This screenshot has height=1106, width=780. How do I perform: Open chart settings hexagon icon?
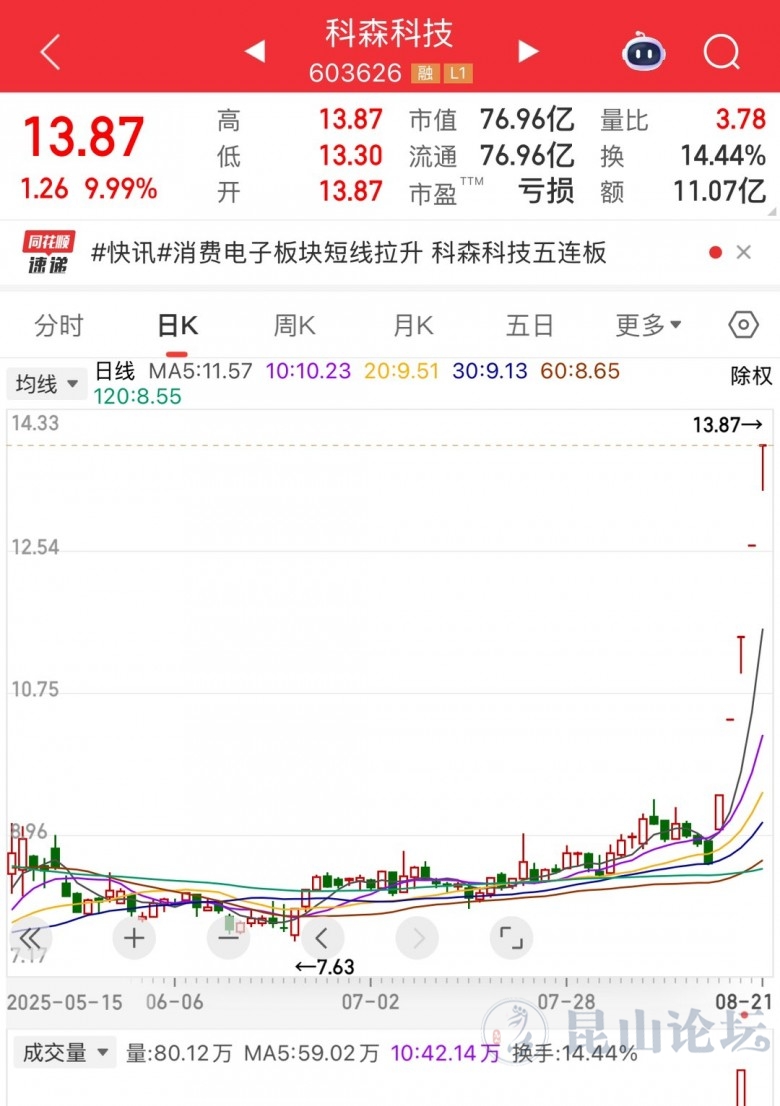coord(743,326)
